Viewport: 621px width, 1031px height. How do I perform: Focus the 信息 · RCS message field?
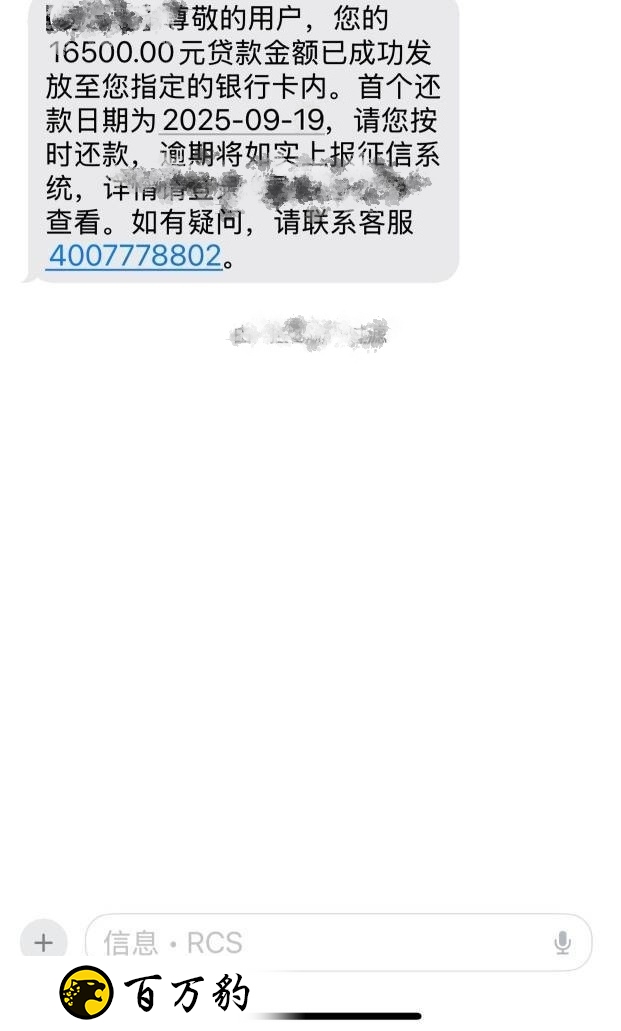tap(320, 942)
